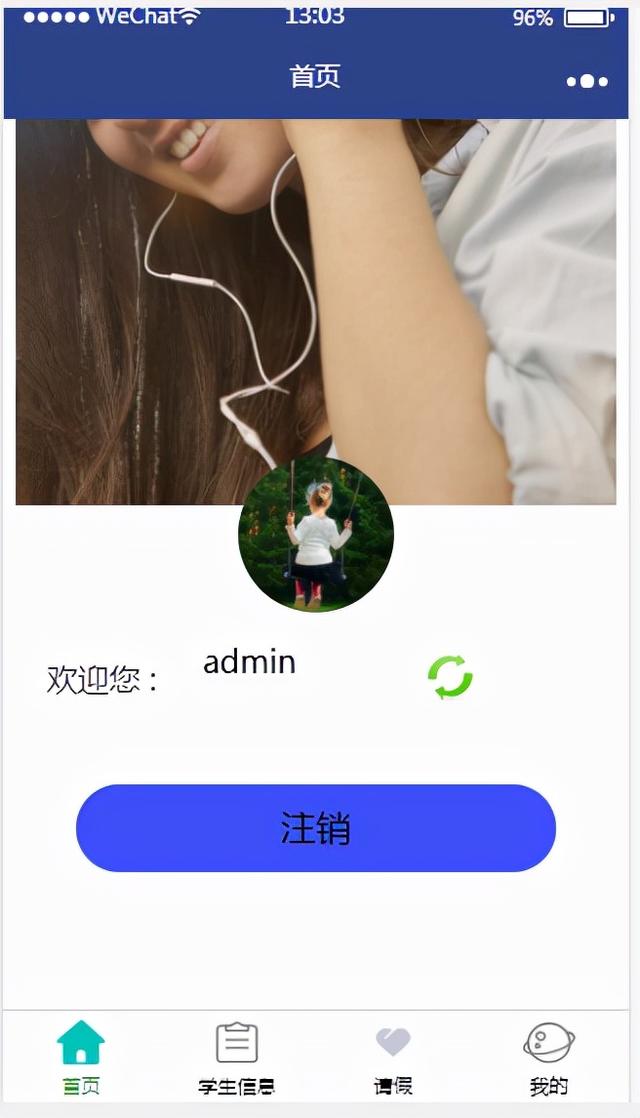Tap the 注销 logout button

pyautogui.click(x=316, y=828)
